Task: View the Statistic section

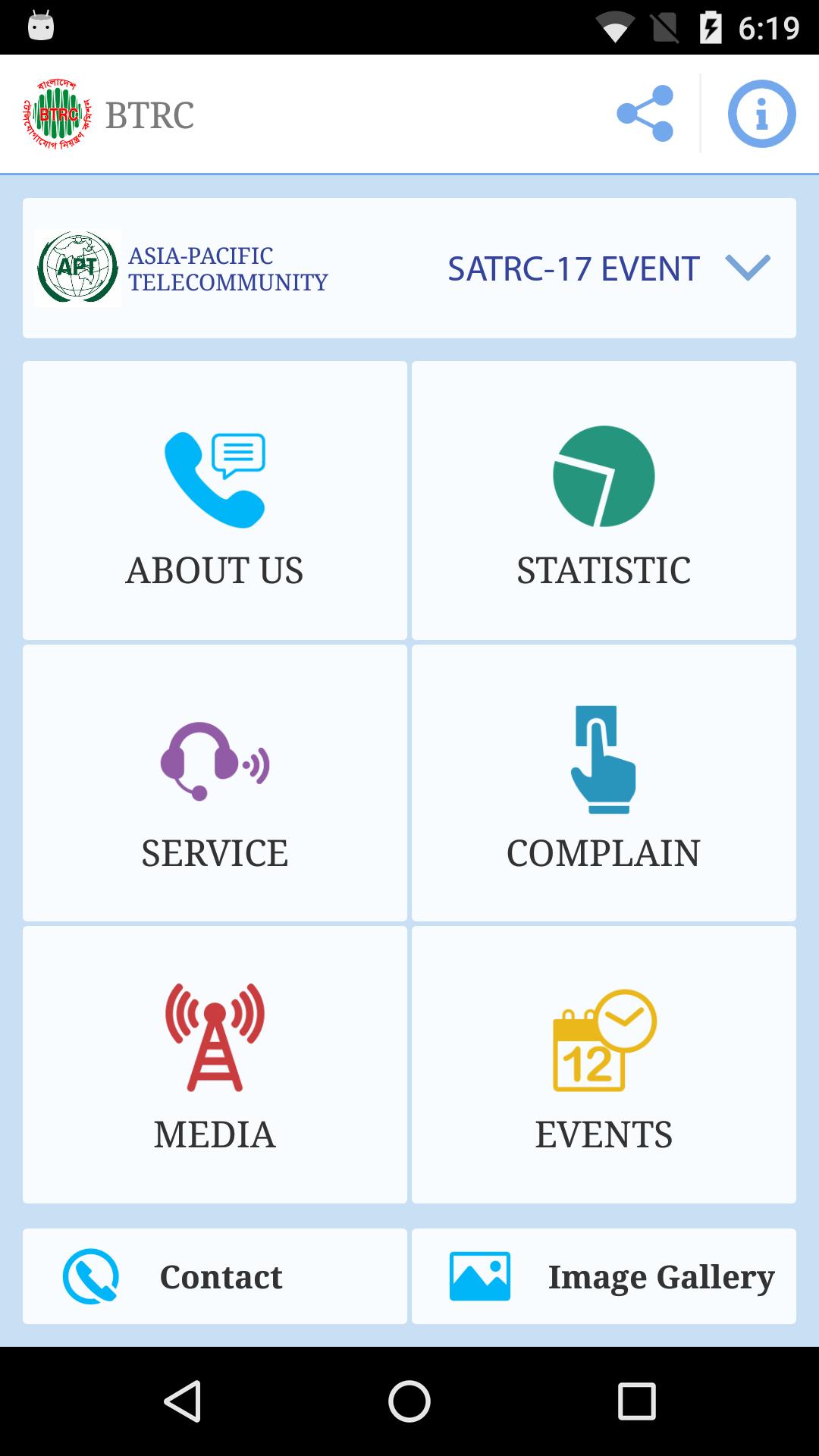Action: click(604, 500)
